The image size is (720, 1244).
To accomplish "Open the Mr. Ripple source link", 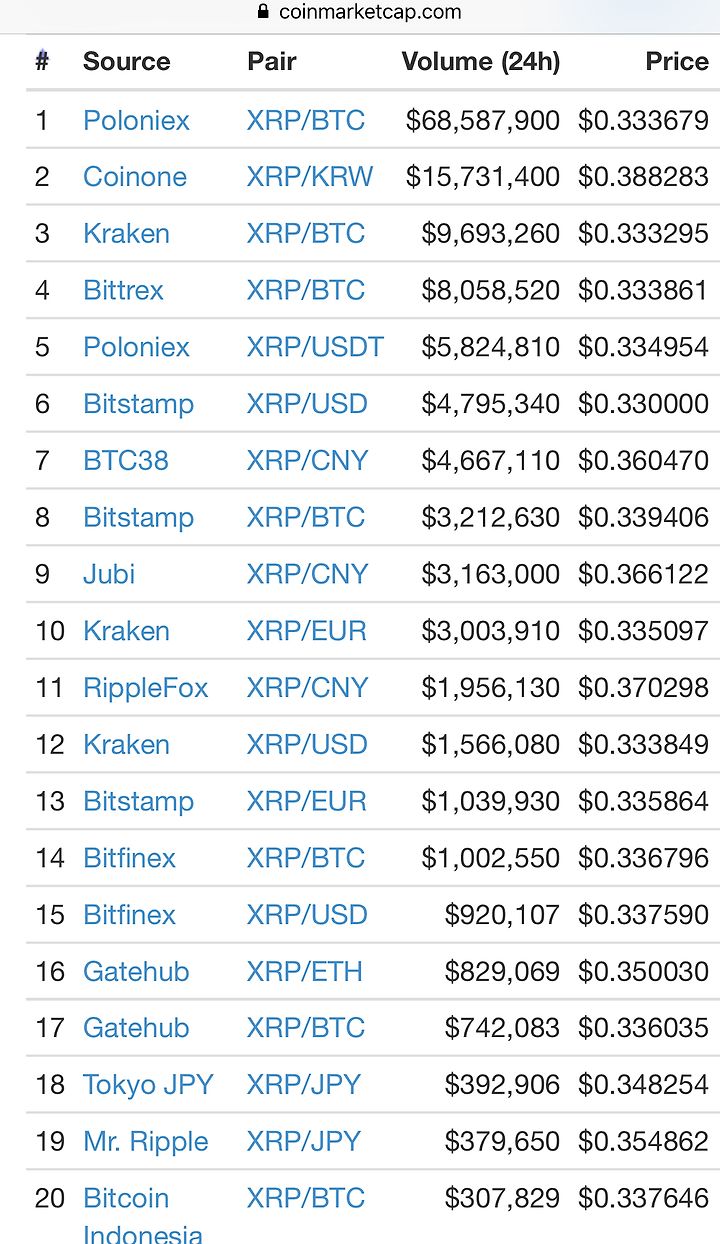I will point(146,1142).
